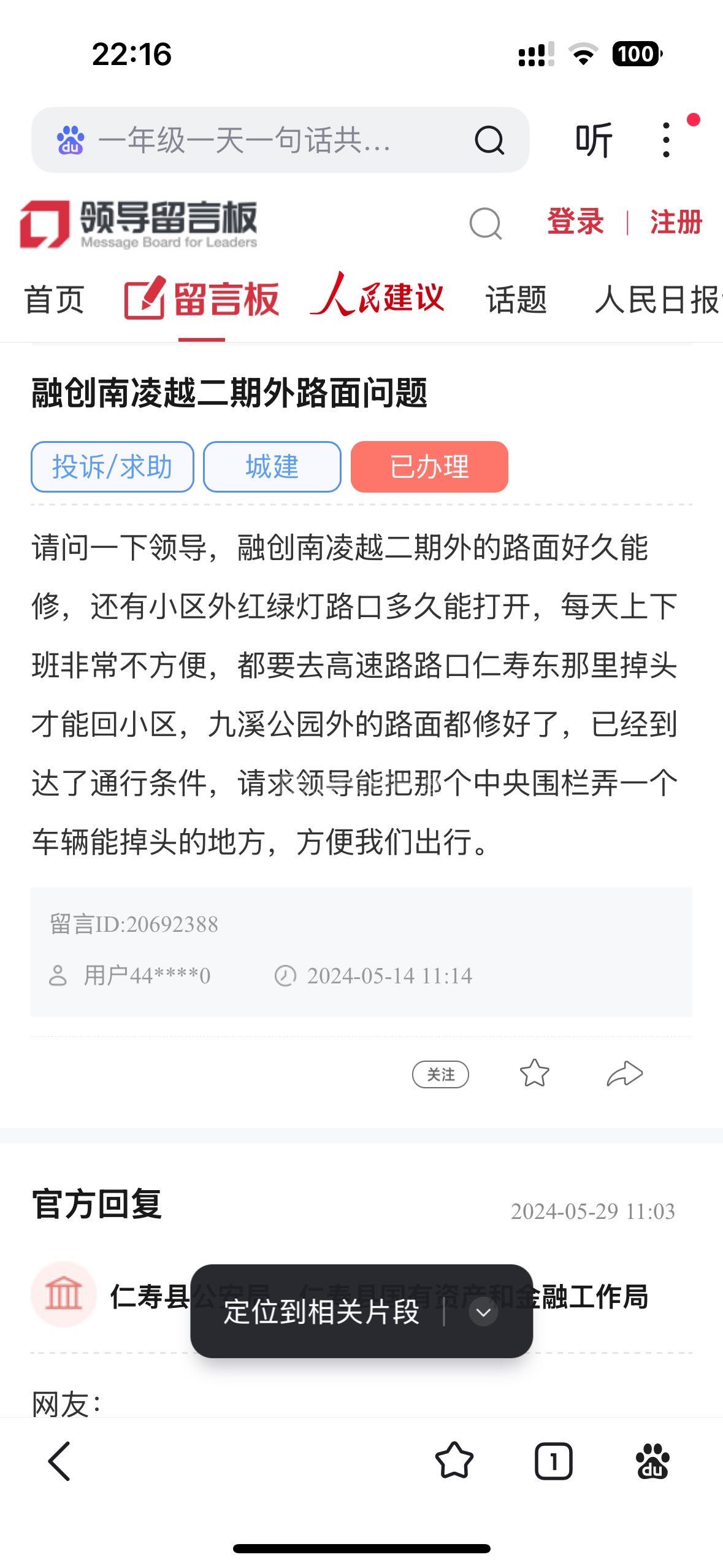The image size is (723, 1568).
Task: Open the Baidu search address bar
Action: (245, 140)
